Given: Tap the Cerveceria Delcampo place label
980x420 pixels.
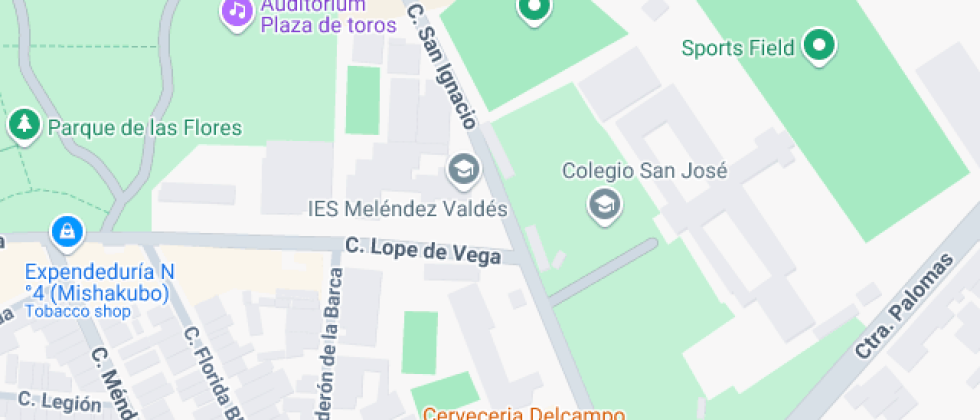Looking at the screenshot, I should coord(523,413).
